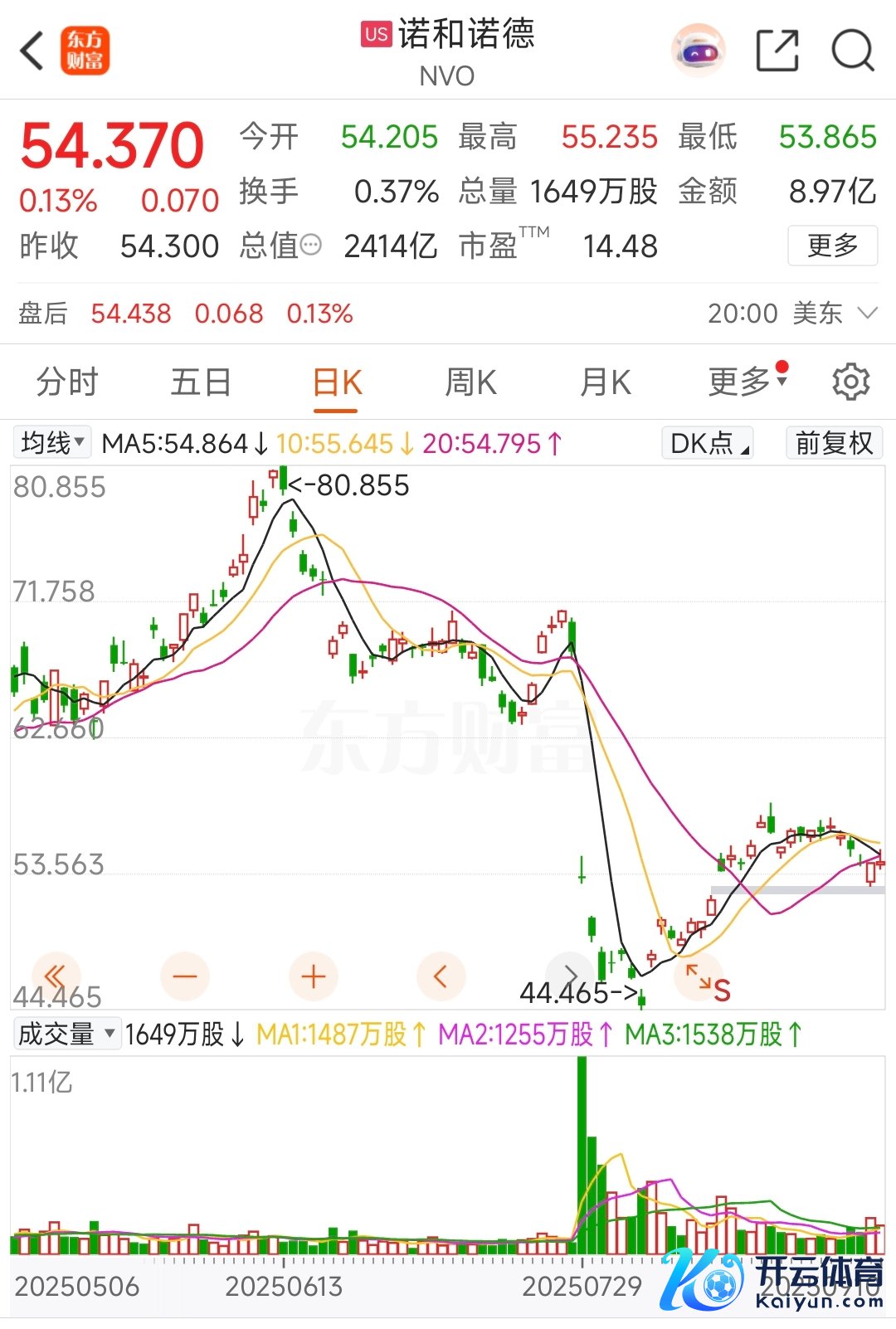This screenshot has width=896, height=1329.
Task: Open the DK点 selector
Action: pos(708,443)
